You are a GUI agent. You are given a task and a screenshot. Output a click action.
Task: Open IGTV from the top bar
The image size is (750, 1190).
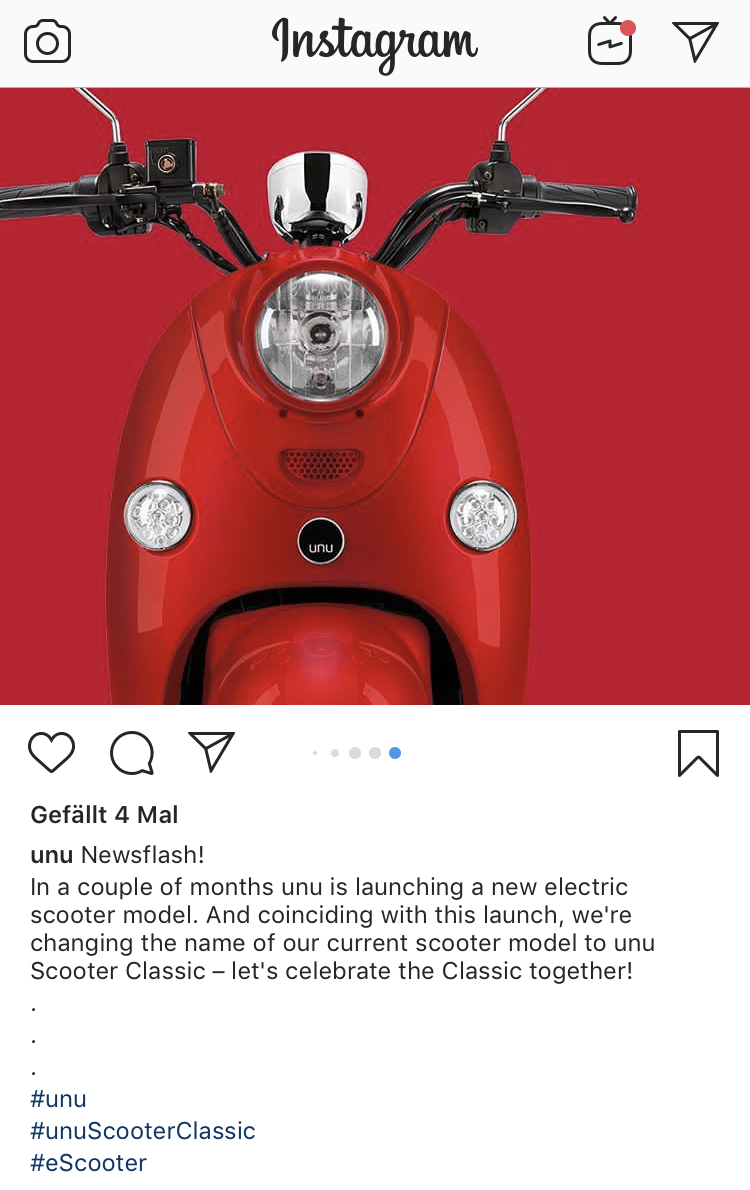610,43
